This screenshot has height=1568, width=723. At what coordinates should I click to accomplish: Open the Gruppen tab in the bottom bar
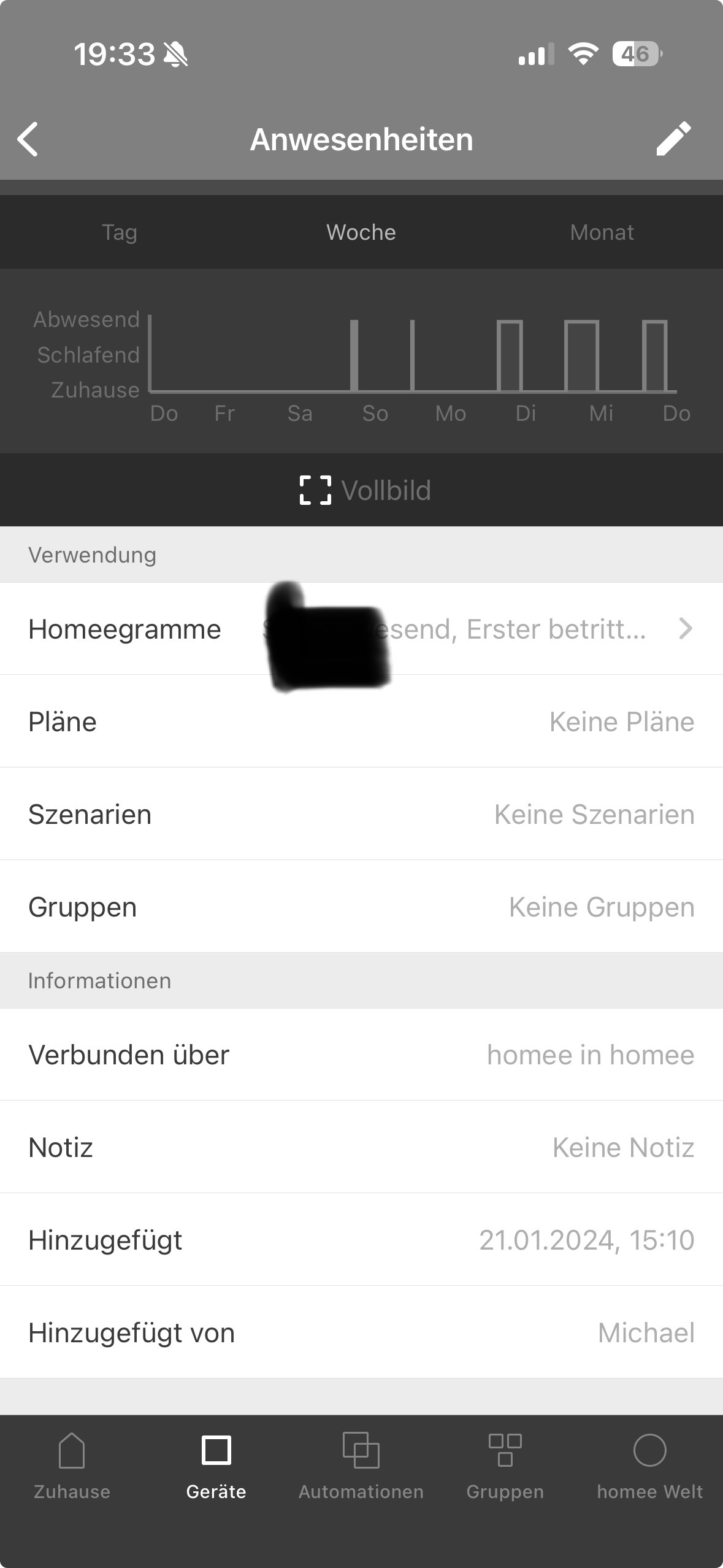[x=505, y=1467]
